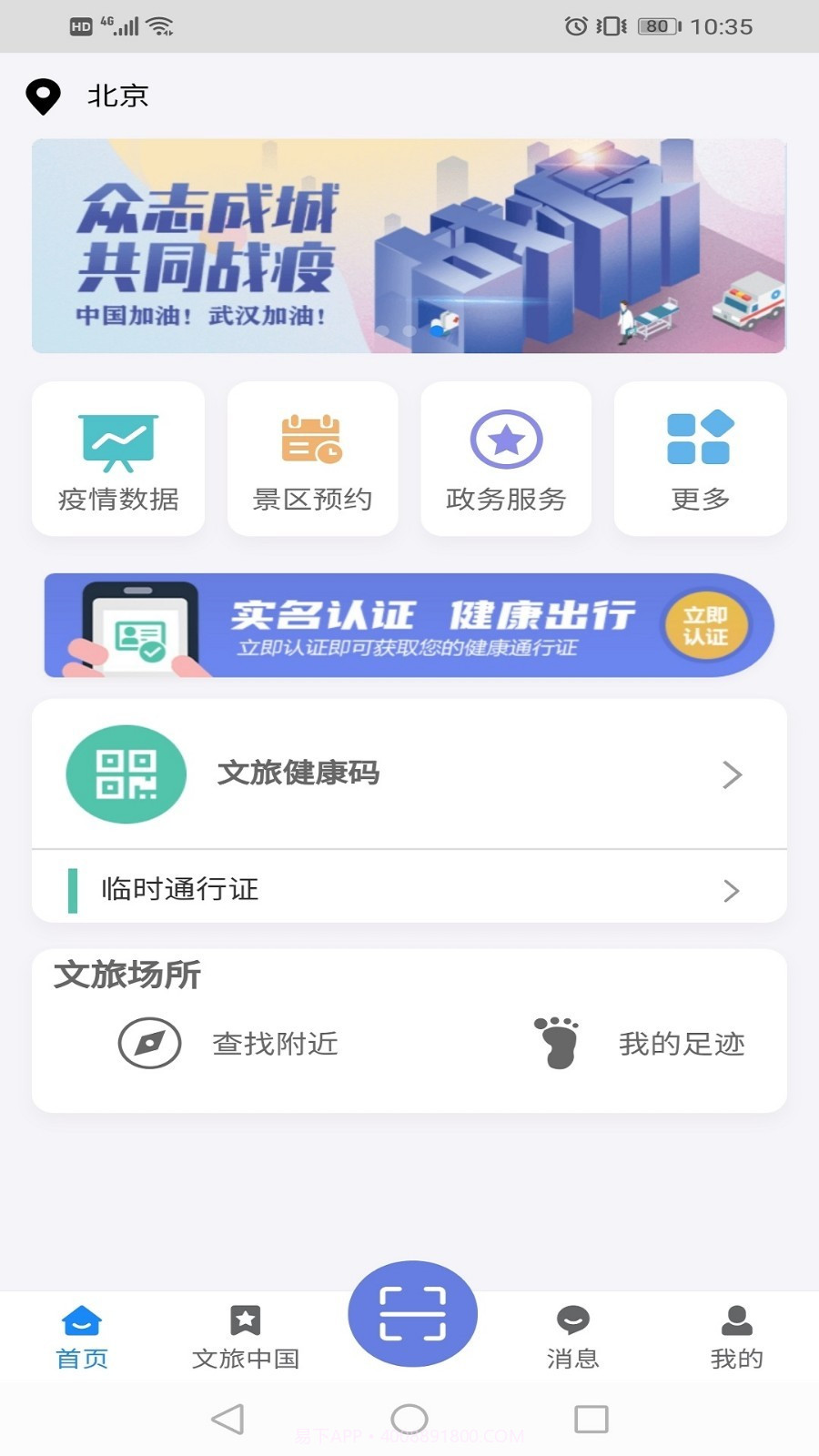Expand 文旅健康码 via its right chevron
This screenshot has width=819, height=1456.
click(732, 773)
